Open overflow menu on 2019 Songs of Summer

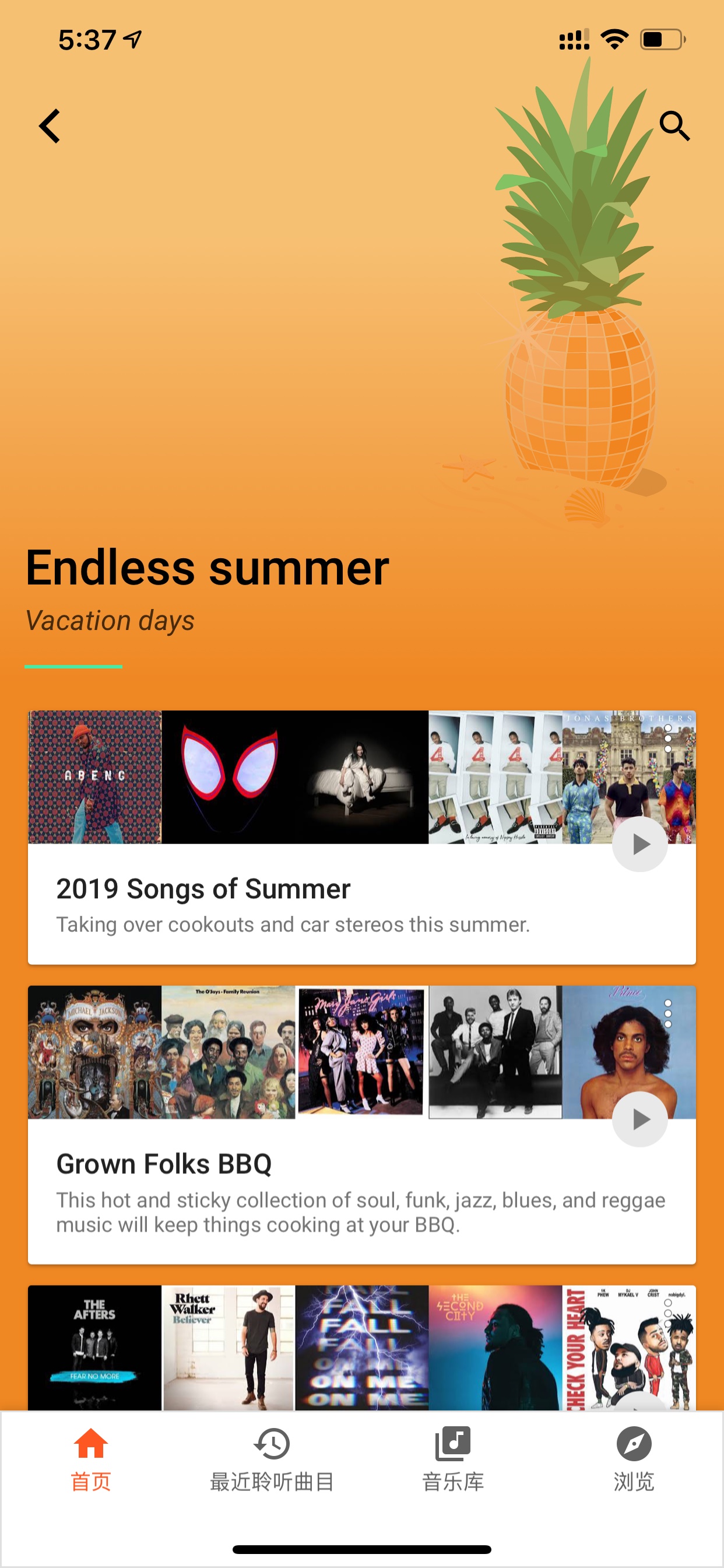[x=667, y=738]
